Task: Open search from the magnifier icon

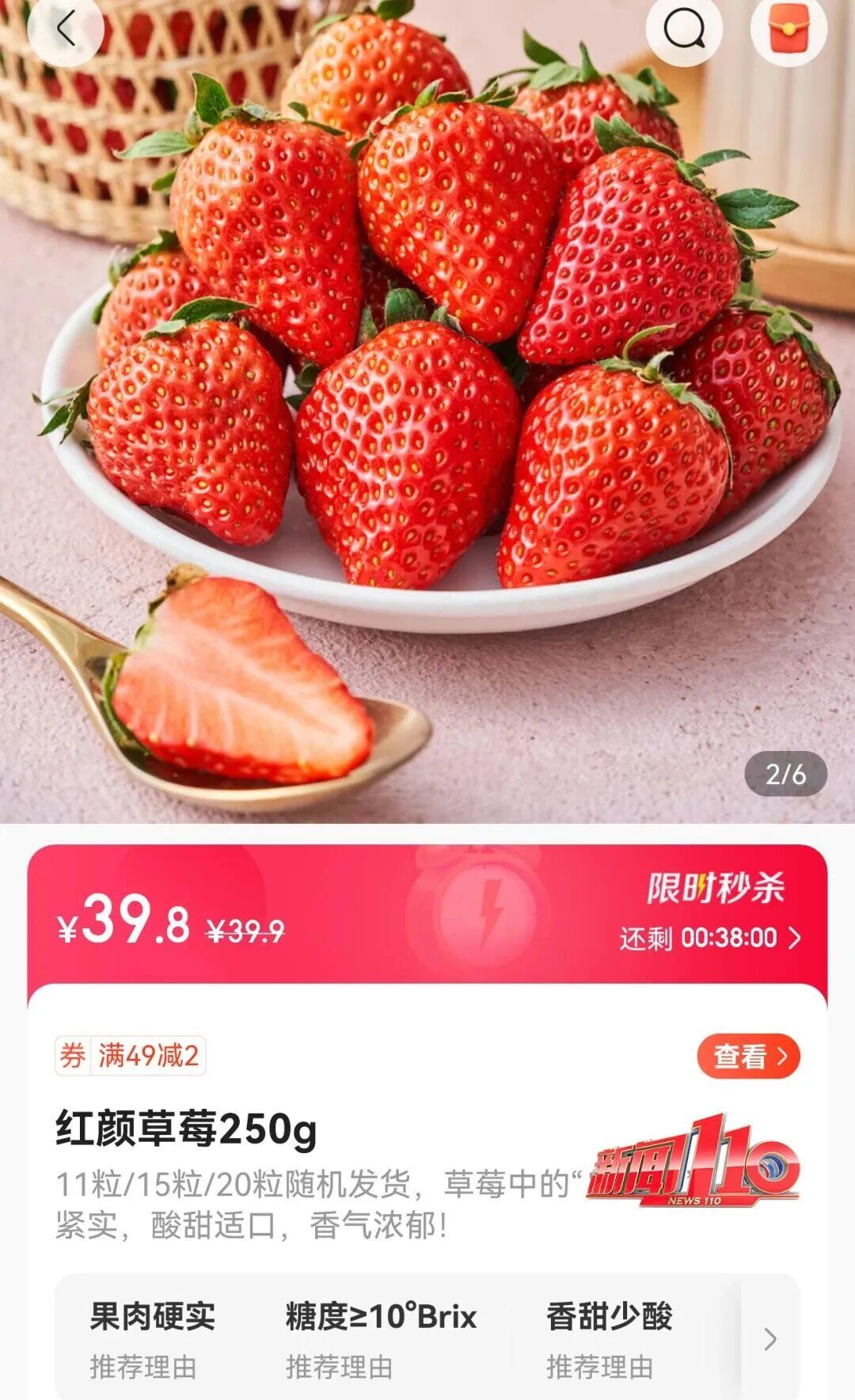Action: (x=684, y=30)
